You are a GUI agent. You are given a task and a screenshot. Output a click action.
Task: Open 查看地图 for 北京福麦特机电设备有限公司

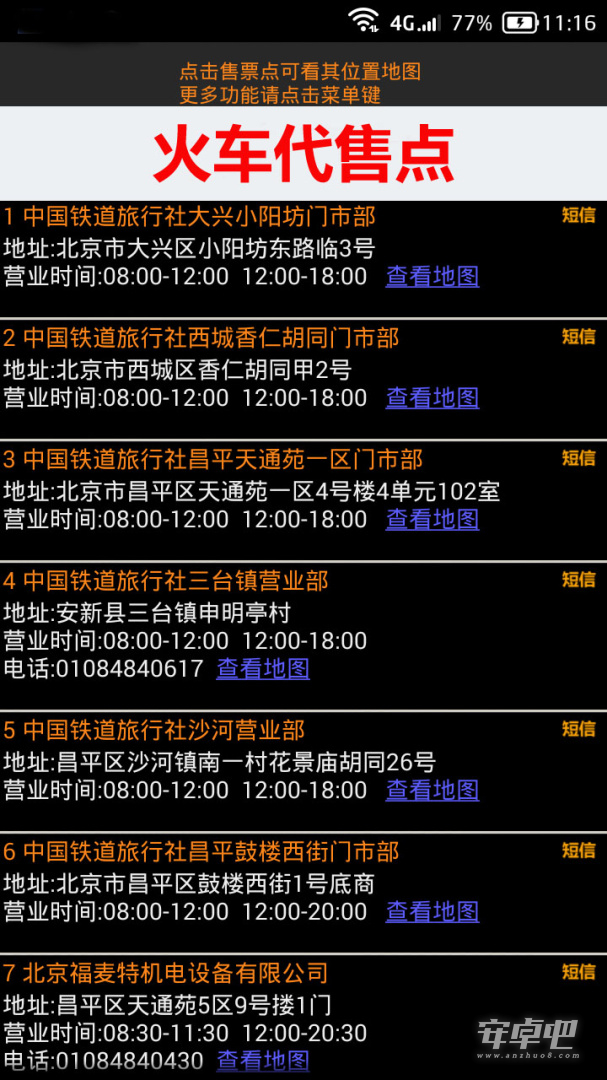(x=263, y=1061)
